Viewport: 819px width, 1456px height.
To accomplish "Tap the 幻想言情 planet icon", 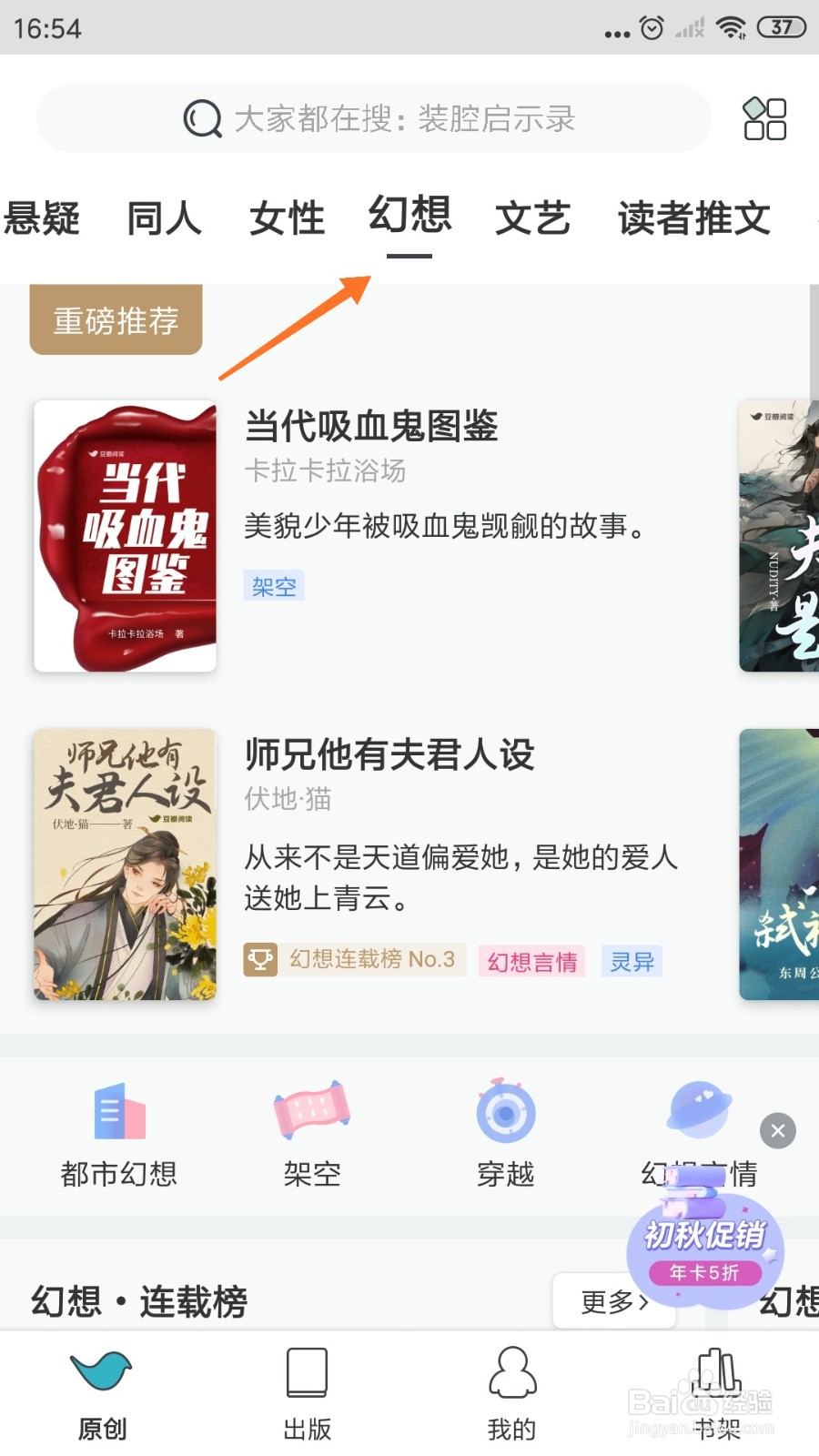I will (x=699, y=1110).
